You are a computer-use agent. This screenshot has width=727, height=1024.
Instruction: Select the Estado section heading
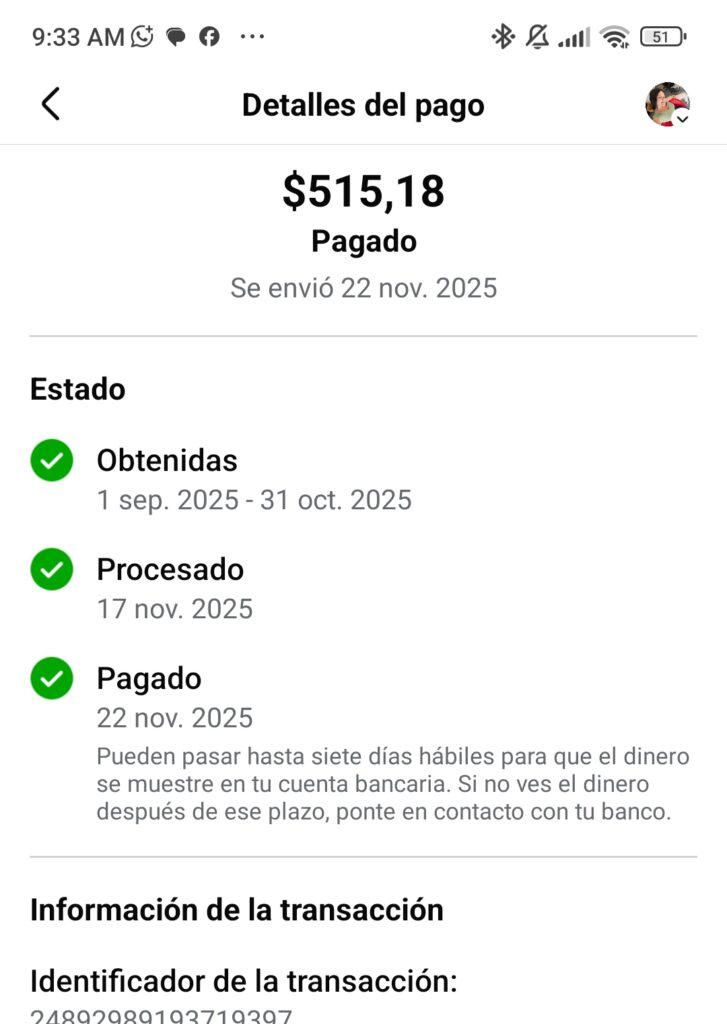click(77, 389)
